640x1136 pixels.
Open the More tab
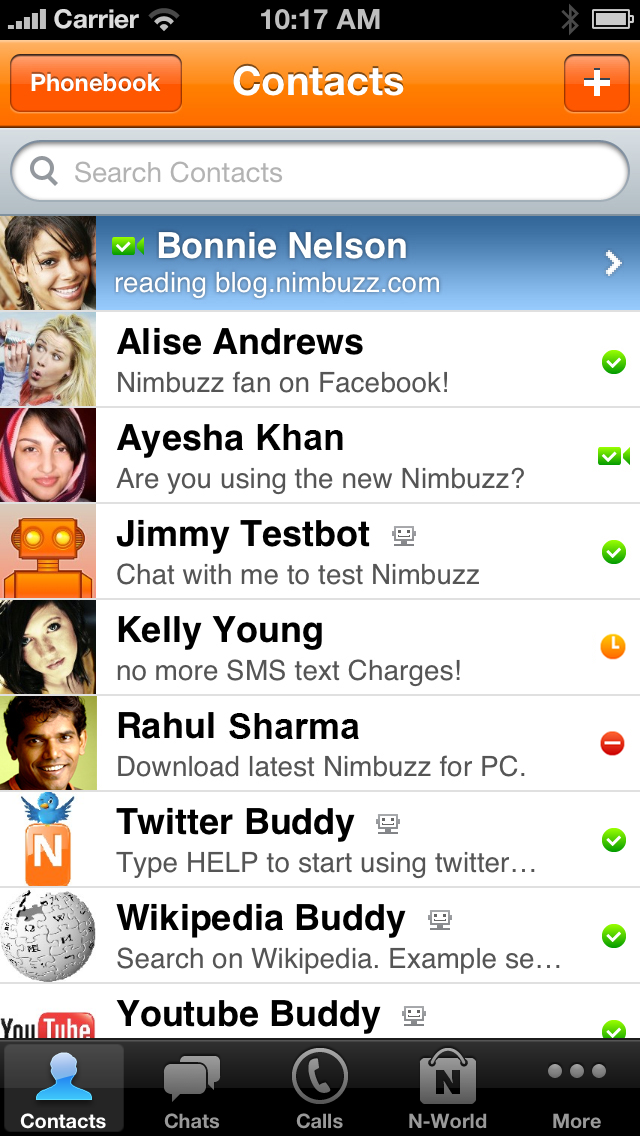pos(576,1090)
